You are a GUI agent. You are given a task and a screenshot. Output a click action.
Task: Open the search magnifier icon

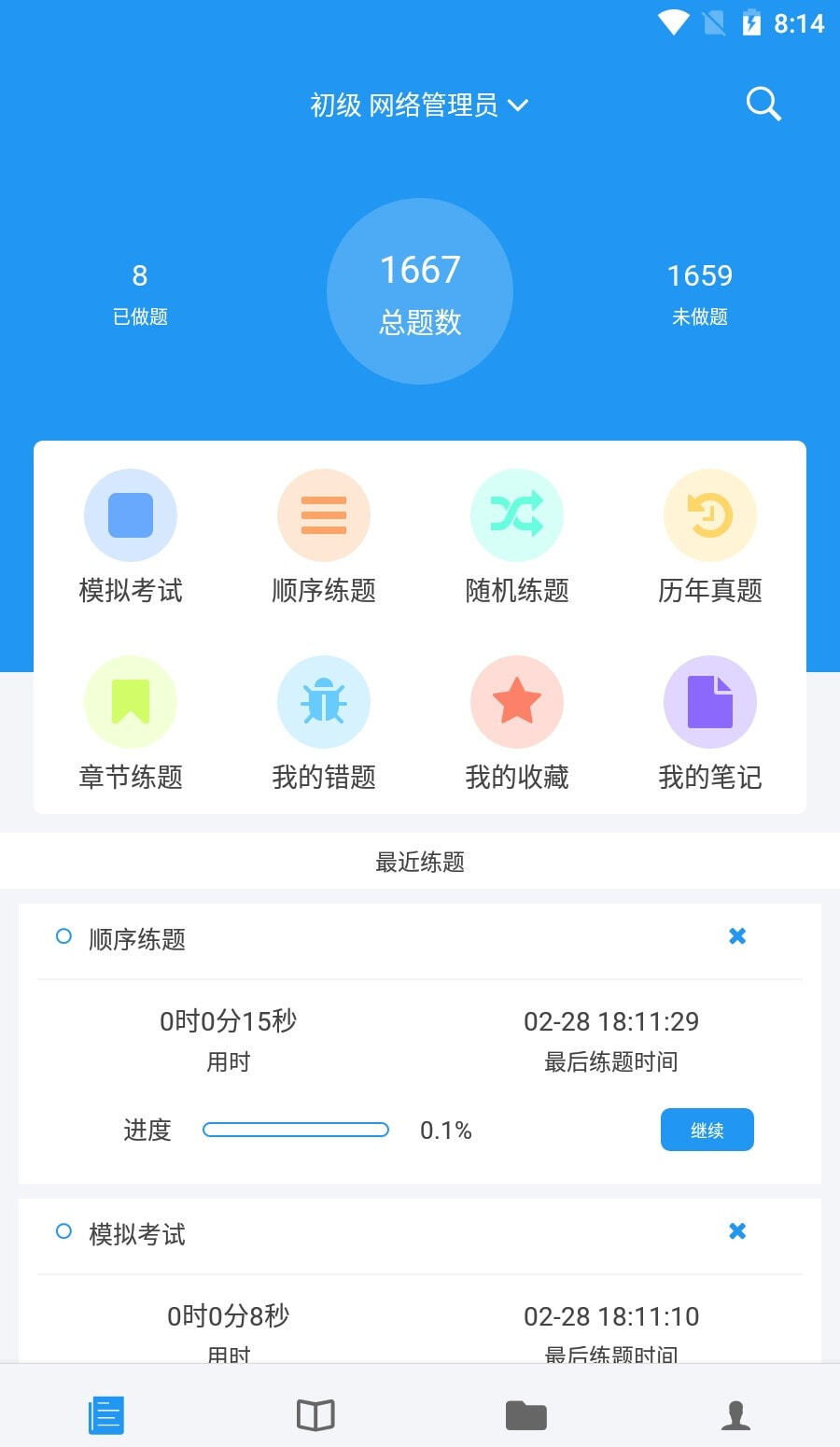coord(763,105)
